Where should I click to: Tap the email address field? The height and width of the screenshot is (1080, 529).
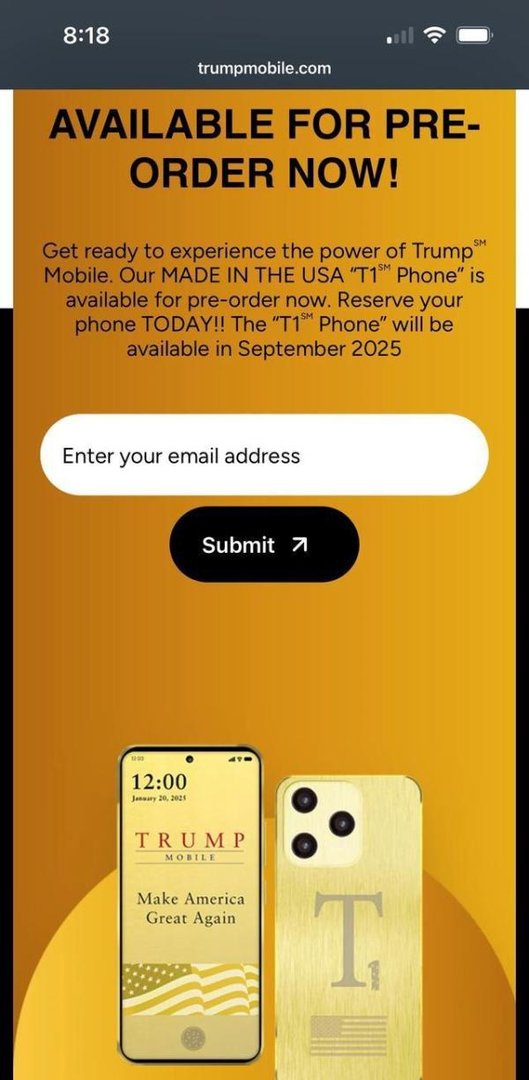(x=264, y=455)
